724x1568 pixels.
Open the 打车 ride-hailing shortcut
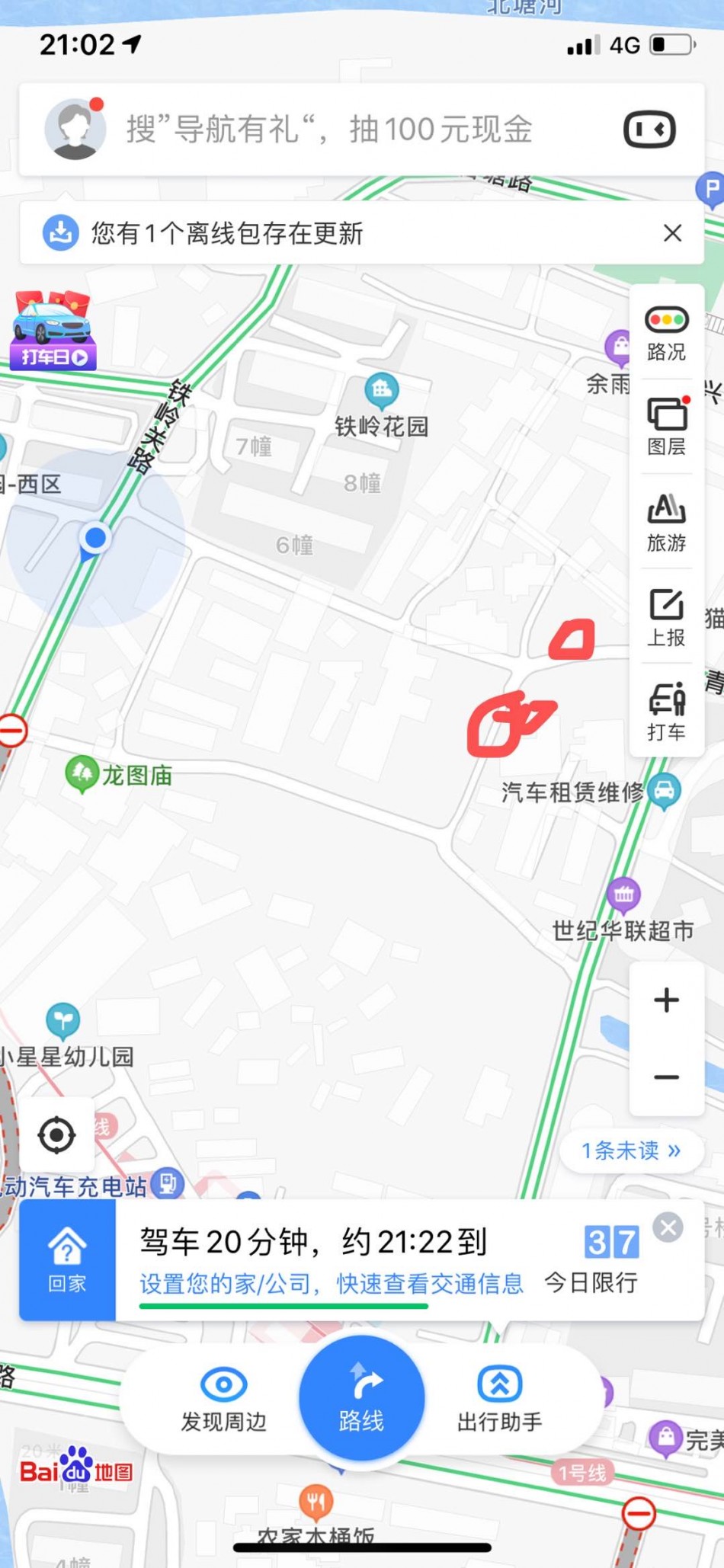coord(666,712)
